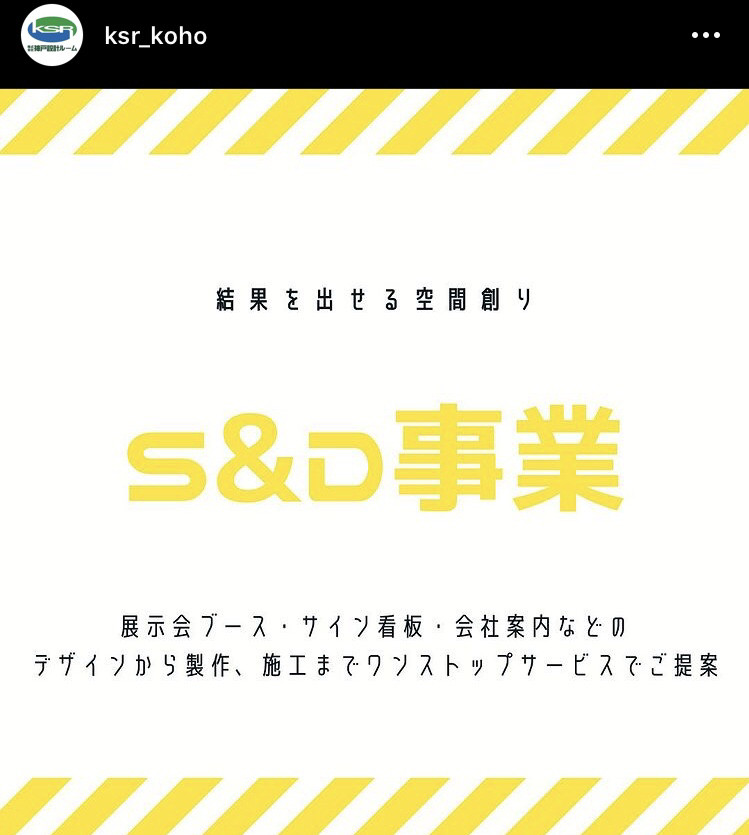Viewport: 749px width, 835px height.
Task: Open the ksr_koho profile via its avatar
Action: 52,36
